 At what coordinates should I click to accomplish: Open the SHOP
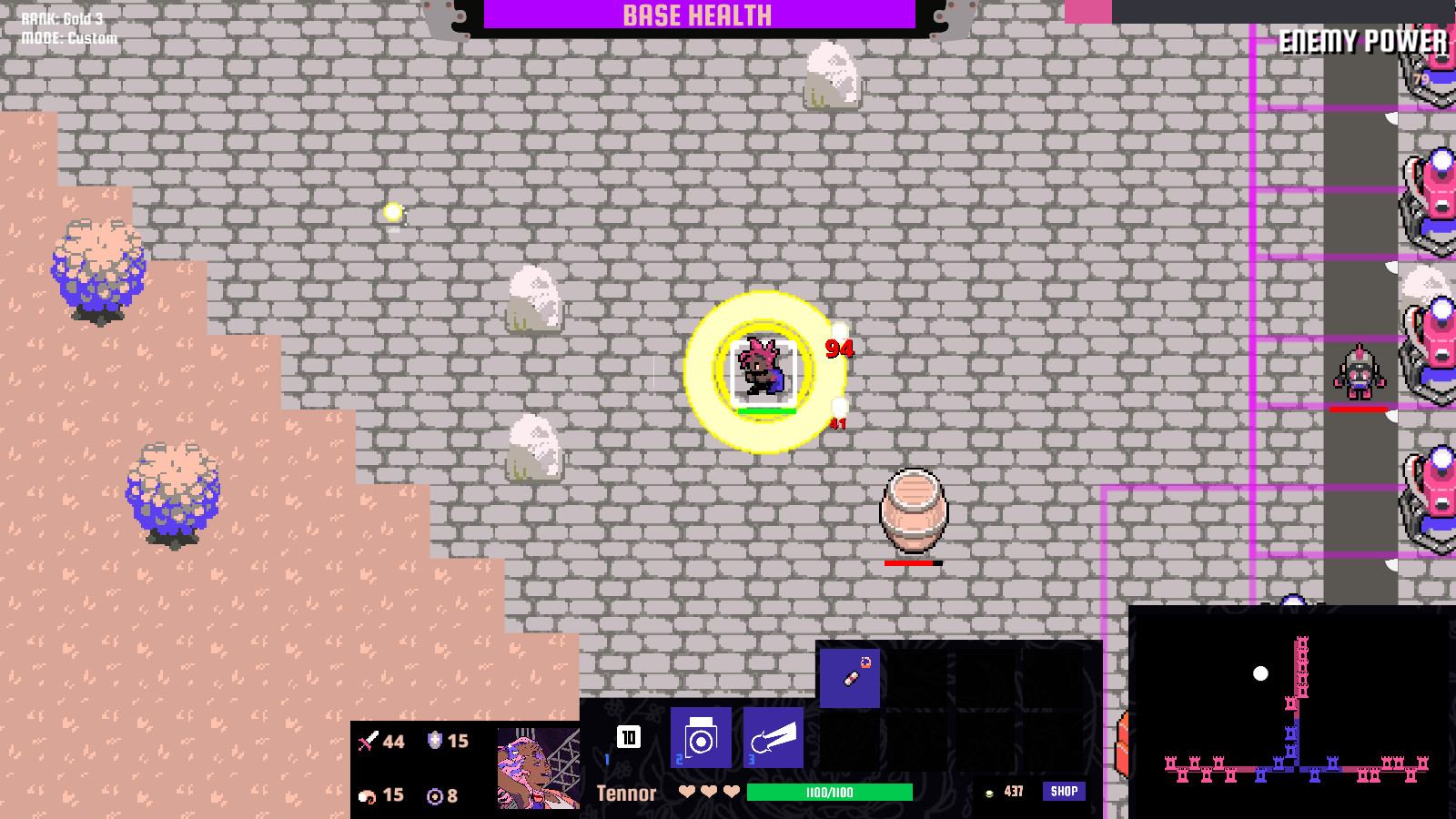click(x=1063, y=792)
